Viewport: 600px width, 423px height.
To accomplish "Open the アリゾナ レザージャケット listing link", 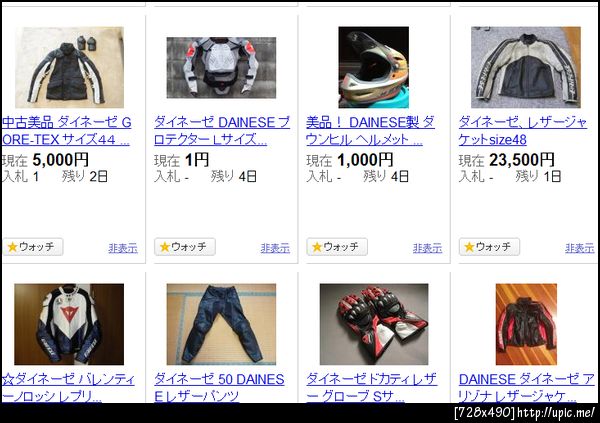I will [x=525, y=388].
